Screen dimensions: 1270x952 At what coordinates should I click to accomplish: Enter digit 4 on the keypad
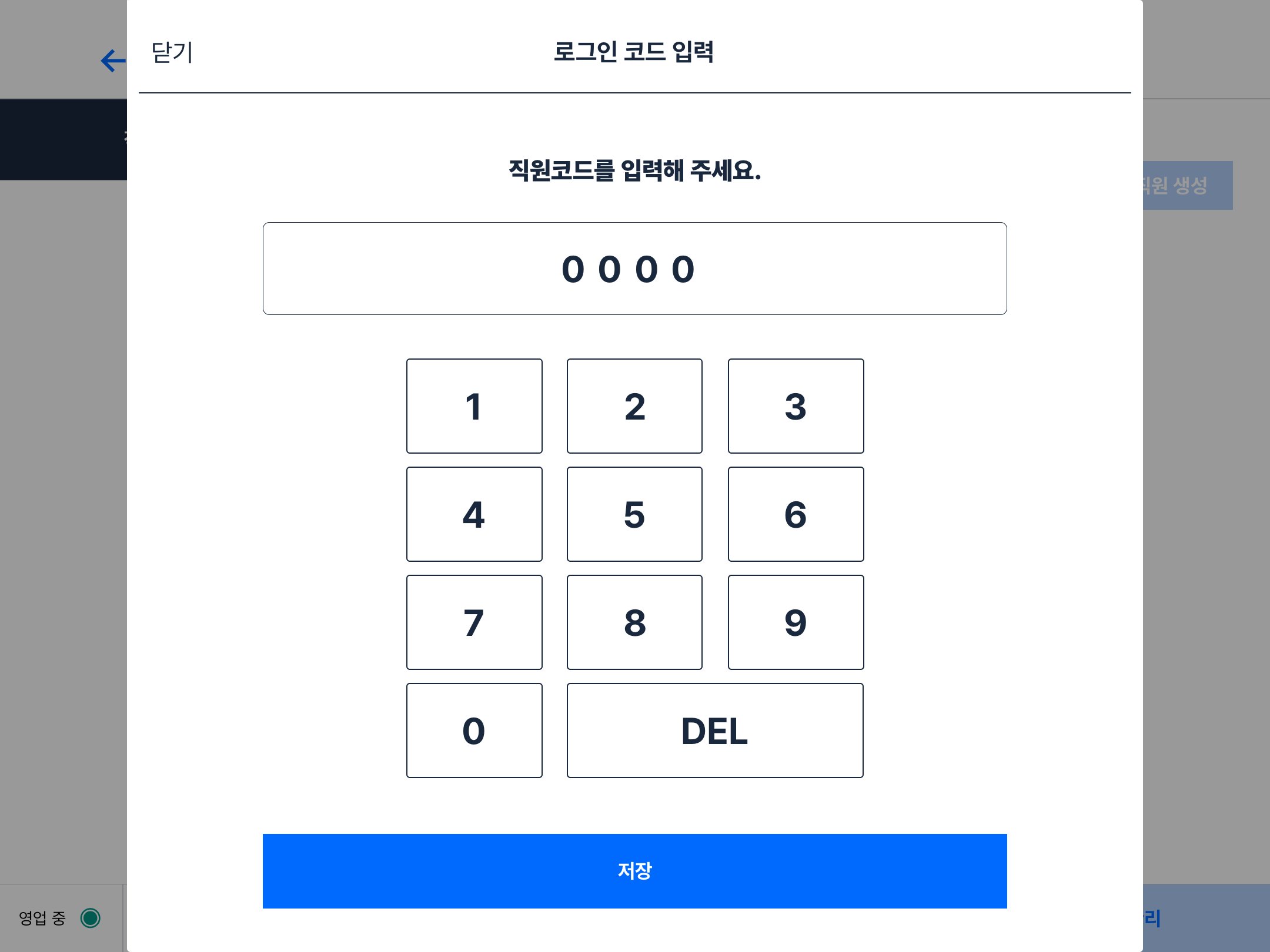(474, 514)
